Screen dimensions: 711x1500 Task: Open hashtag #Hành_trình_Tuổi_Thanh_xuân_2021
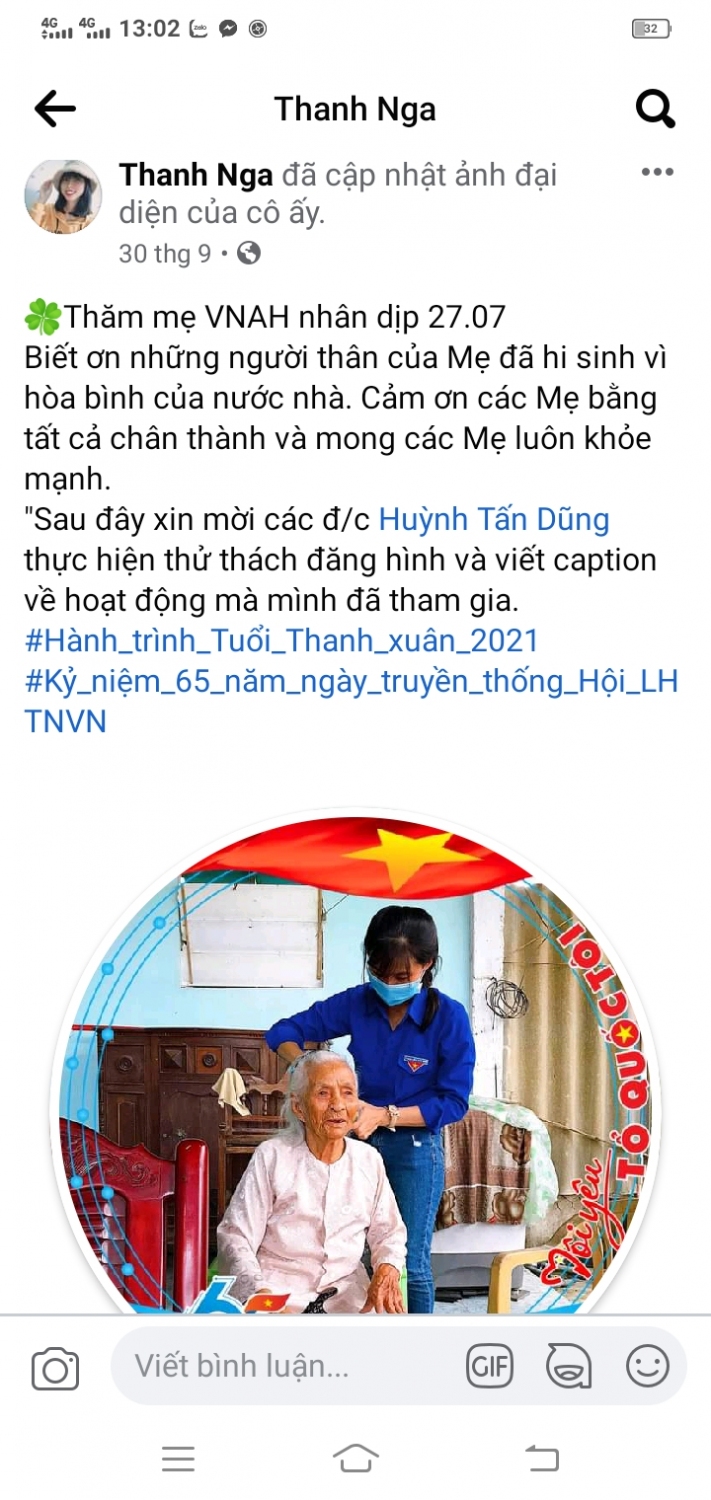coord(281,640)
